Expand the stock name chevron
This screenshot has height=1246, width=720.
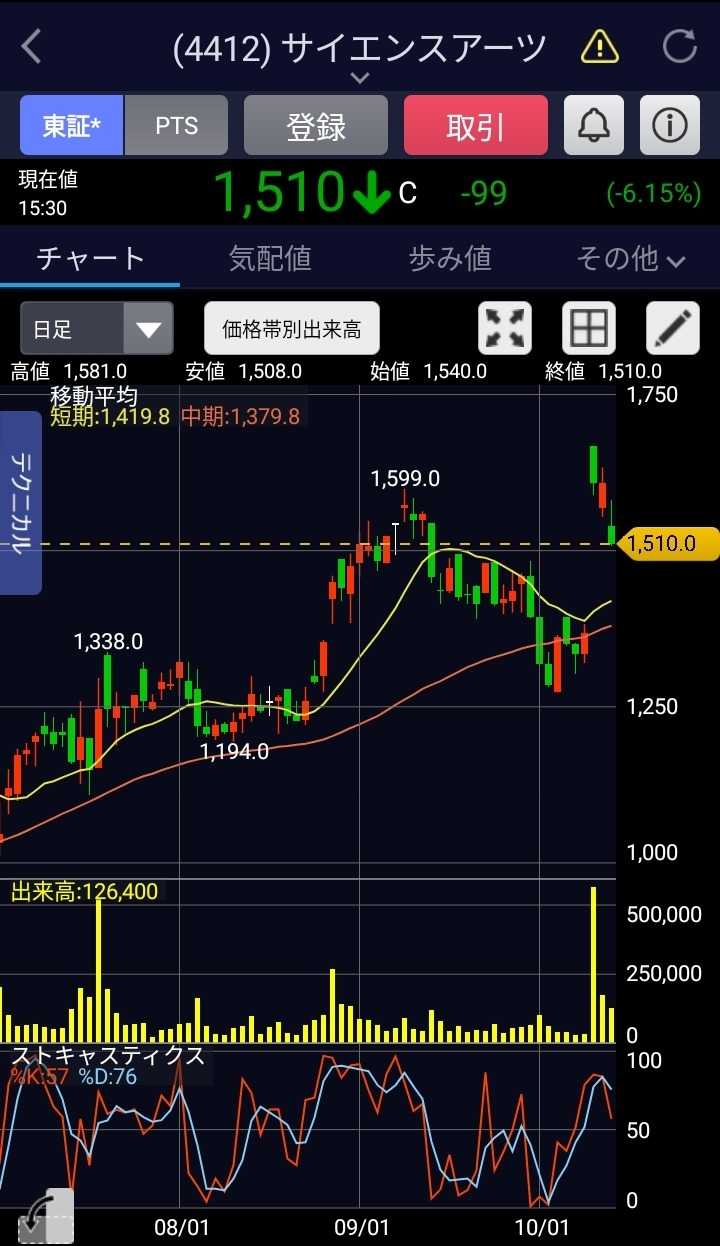coord(360,77)
